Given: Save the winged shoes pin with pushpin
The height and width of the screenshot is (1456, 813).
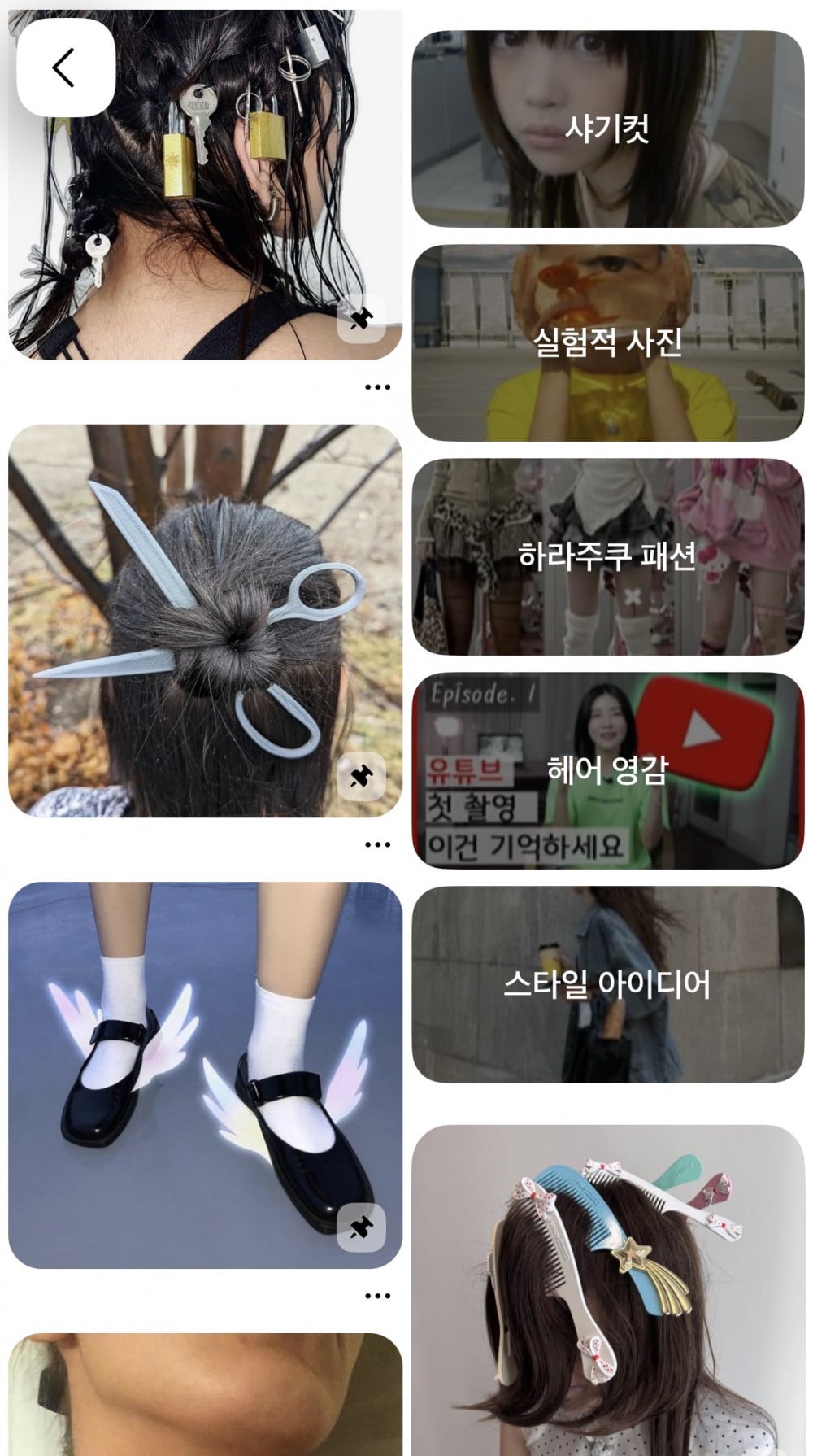Looking at the screenshot, I should [361, 1227].
